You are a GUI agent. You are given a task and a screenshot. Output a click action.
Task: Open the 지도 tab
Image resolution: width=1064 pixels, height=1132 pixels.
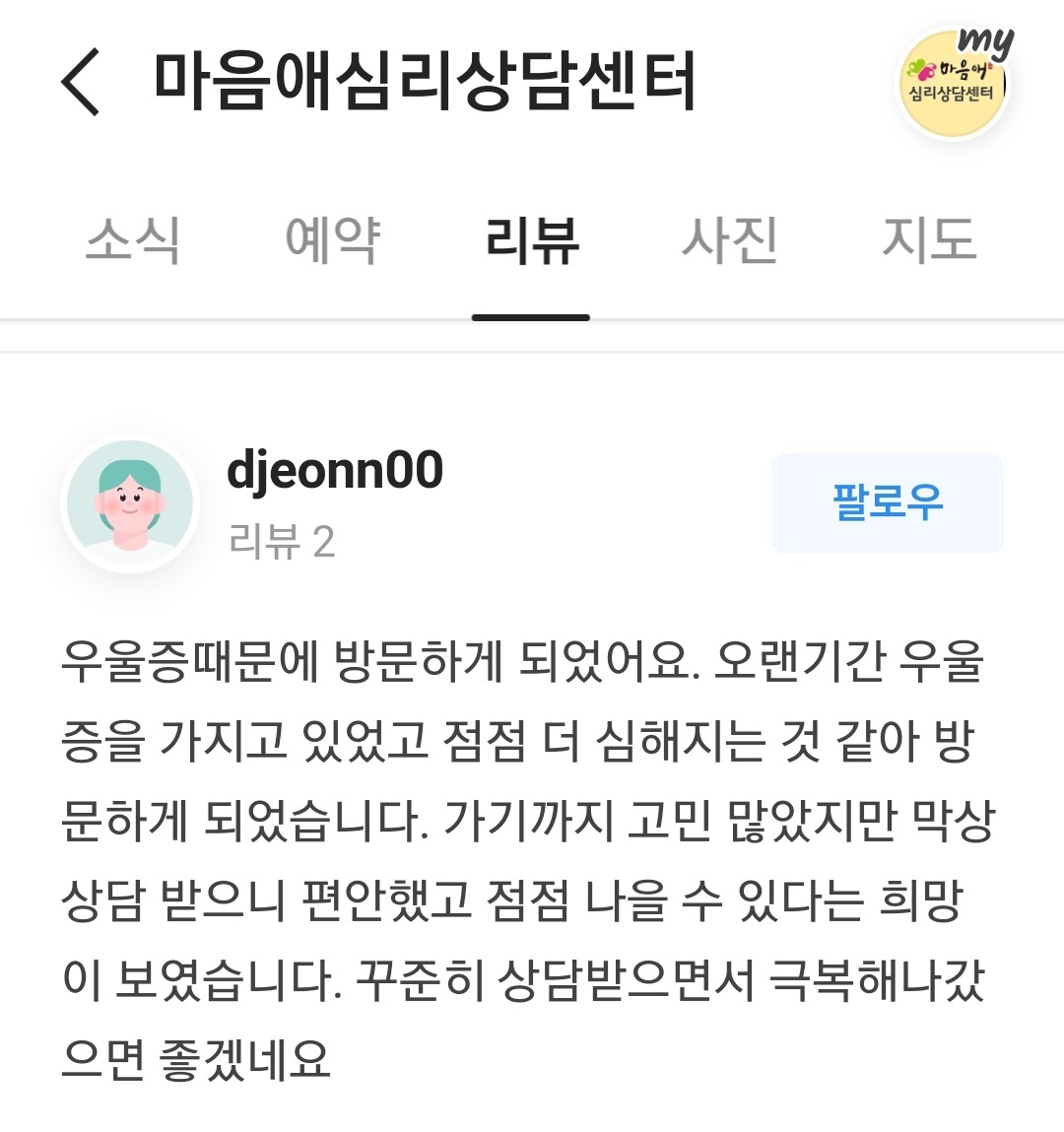[929, 239]
